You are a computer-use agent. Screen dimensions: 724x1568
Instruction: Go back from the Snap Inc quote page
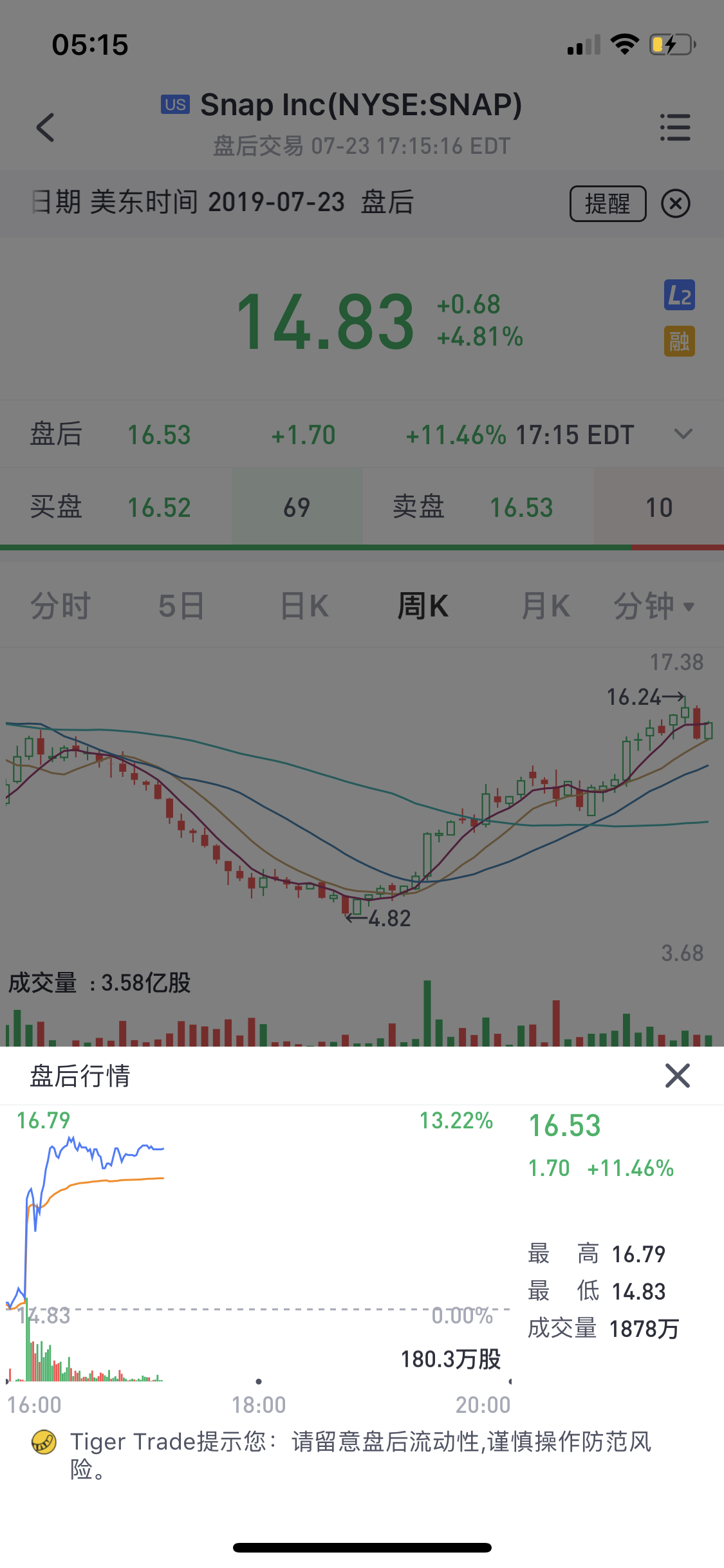pyautogui.click(x=45, y=127)
